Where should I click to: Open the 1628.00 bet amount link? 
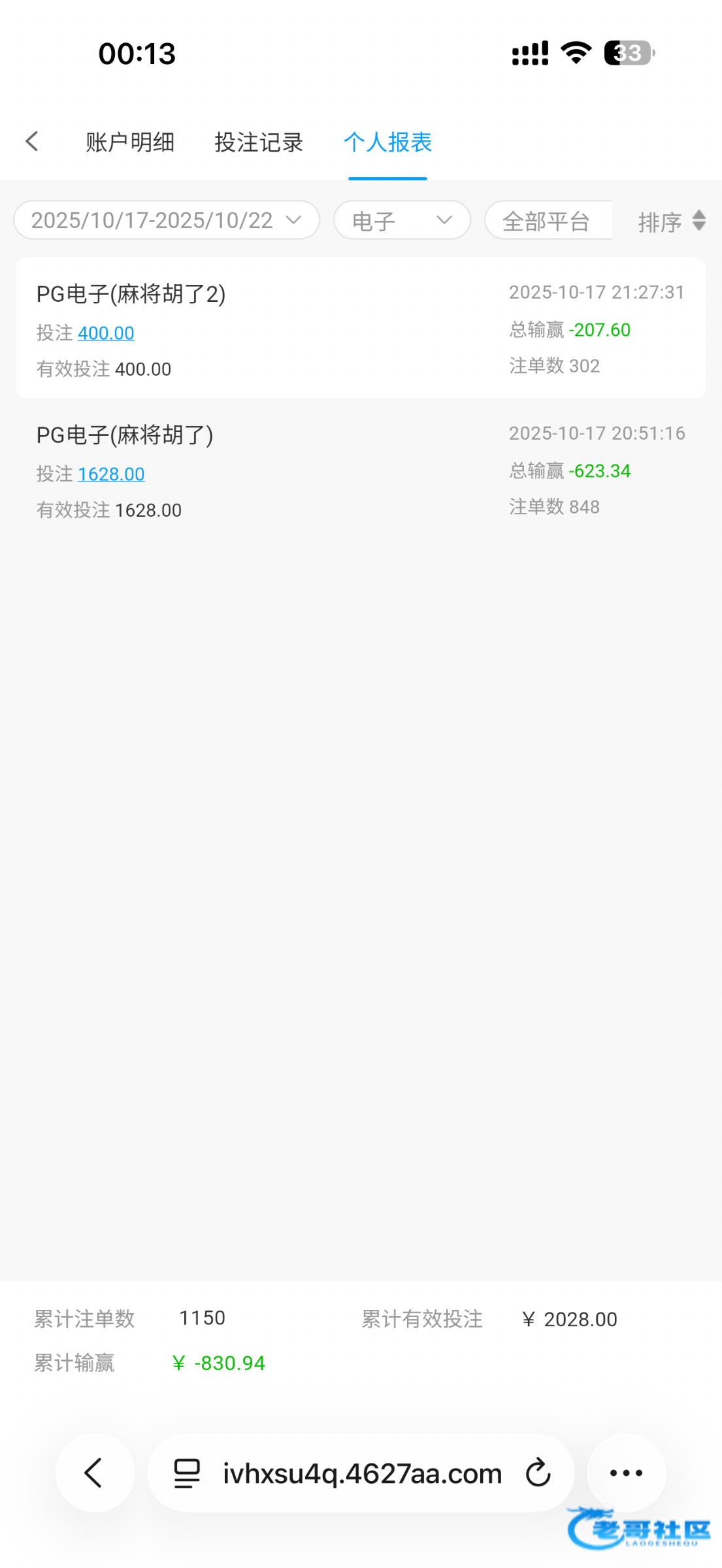coord(111,474)
